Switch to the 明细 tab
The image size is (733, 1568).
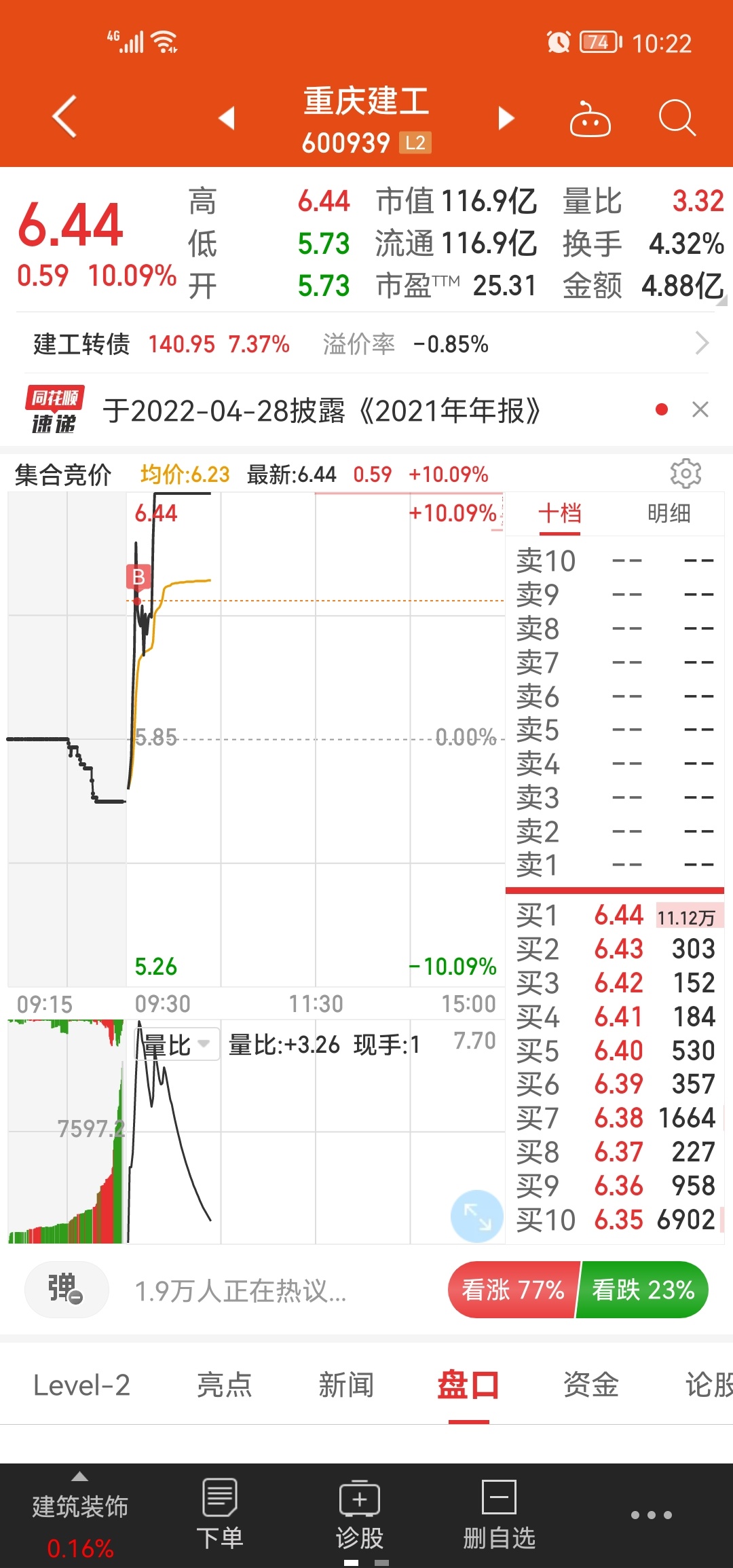coord(669,513)
